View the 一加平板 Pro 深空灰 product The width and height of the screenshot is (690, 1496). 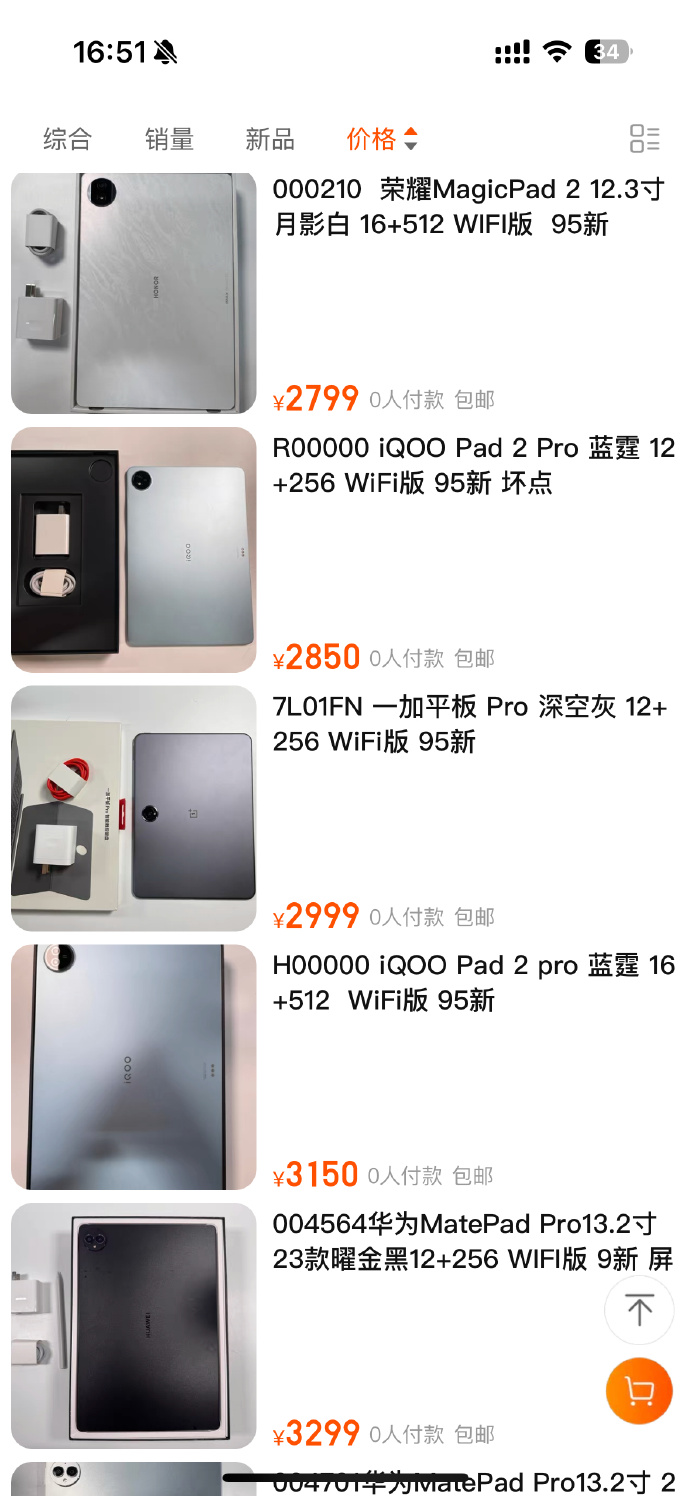(x=470, y=724)
